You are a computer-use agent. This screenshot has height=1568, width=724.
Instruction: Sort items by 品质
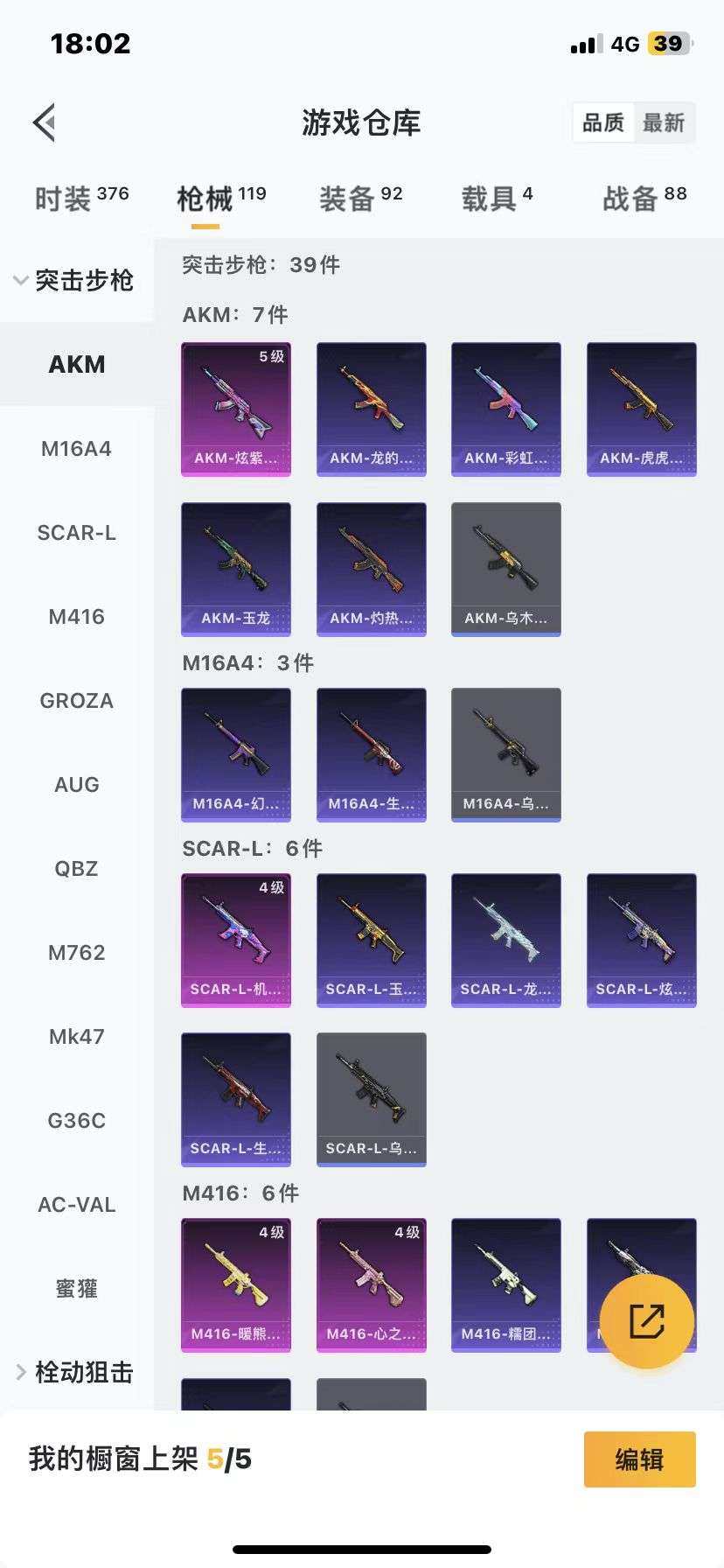pos(603,122)
